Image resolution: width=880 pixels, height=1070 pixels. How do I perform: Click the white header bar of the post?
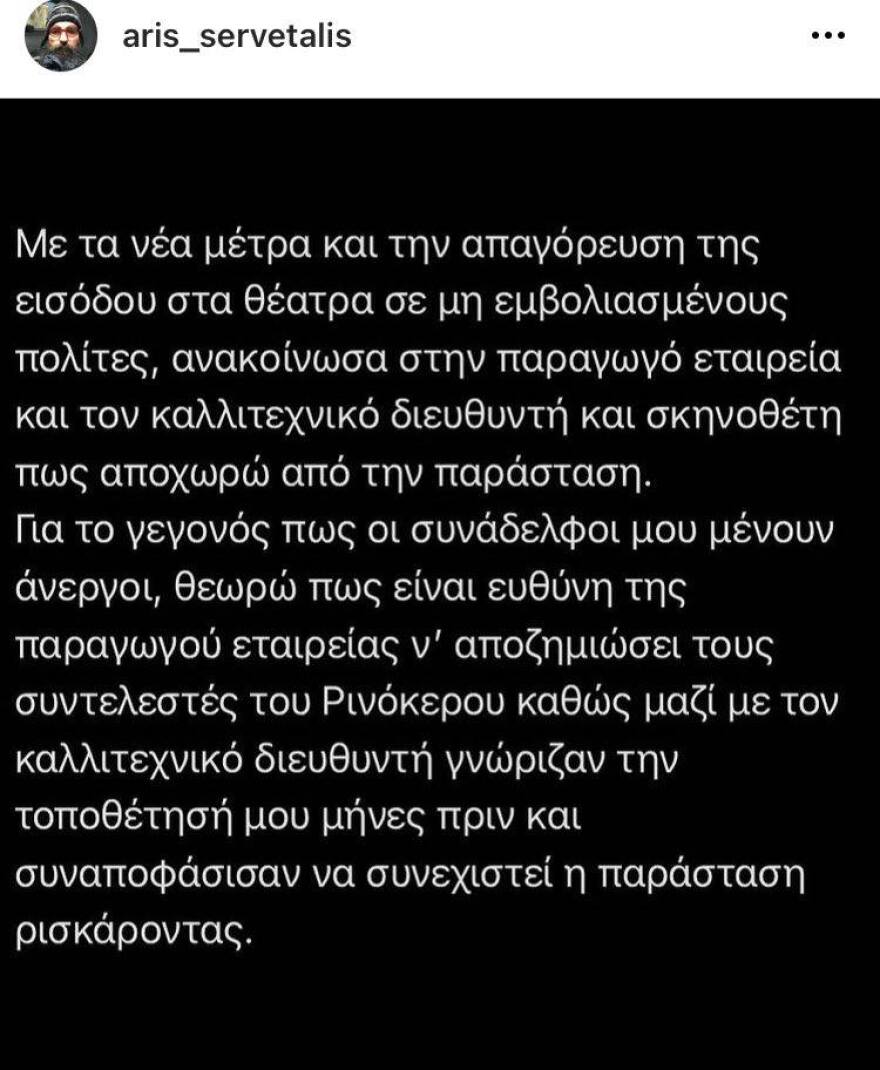tap(440, 37)
